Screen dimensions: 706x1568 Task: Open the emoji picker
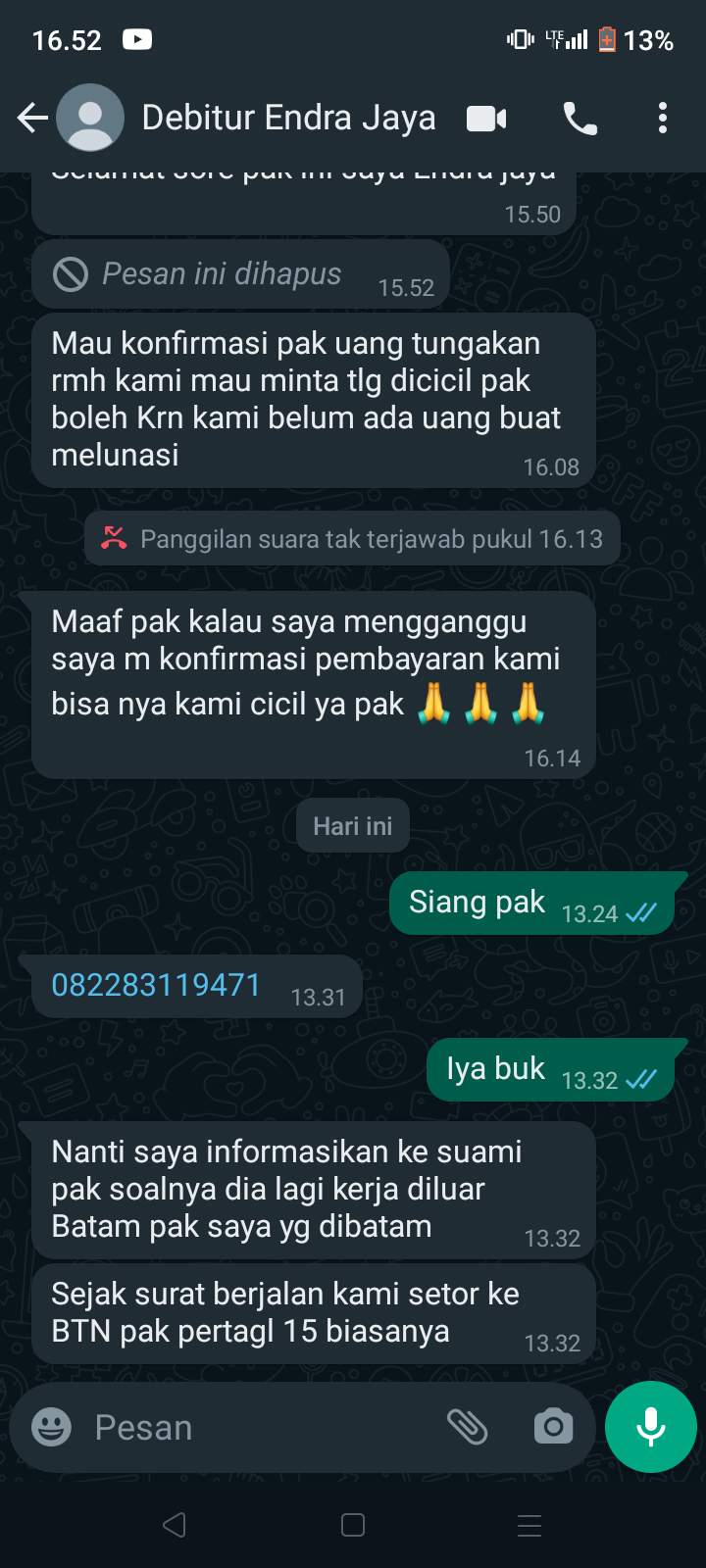coord(51,1427)
